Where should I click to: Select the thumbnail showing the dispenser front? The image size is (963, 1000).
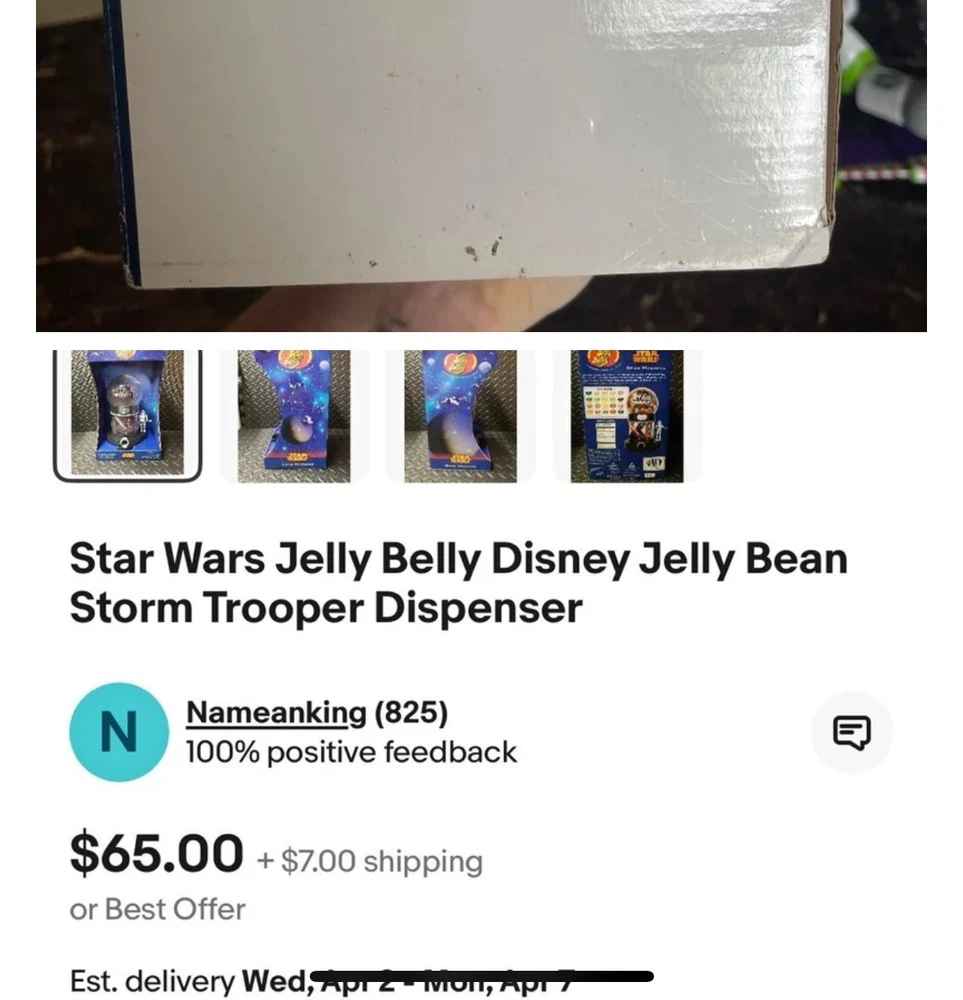(127, 415)
